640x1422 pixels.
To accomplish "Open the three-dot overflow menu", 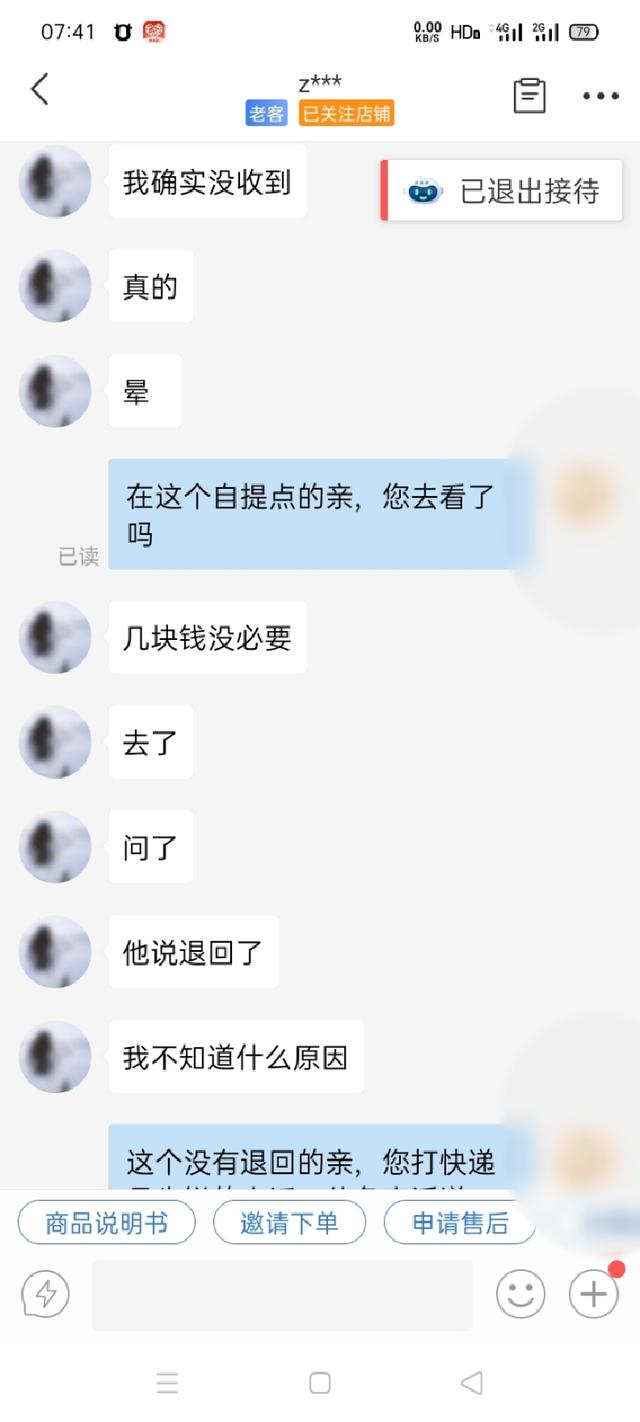I will [x=601, y=96].
